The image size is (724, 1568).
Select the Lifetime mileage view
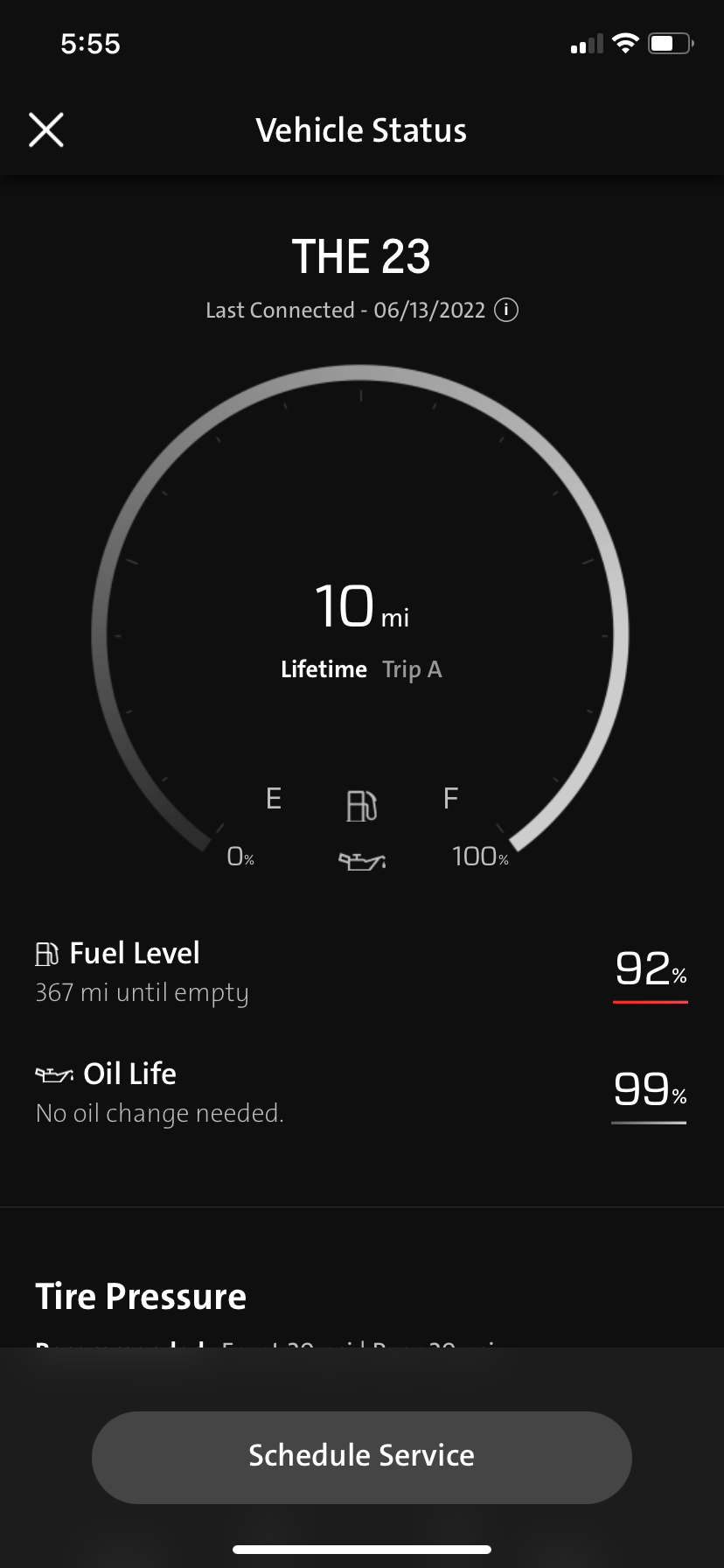pos(324,668)
